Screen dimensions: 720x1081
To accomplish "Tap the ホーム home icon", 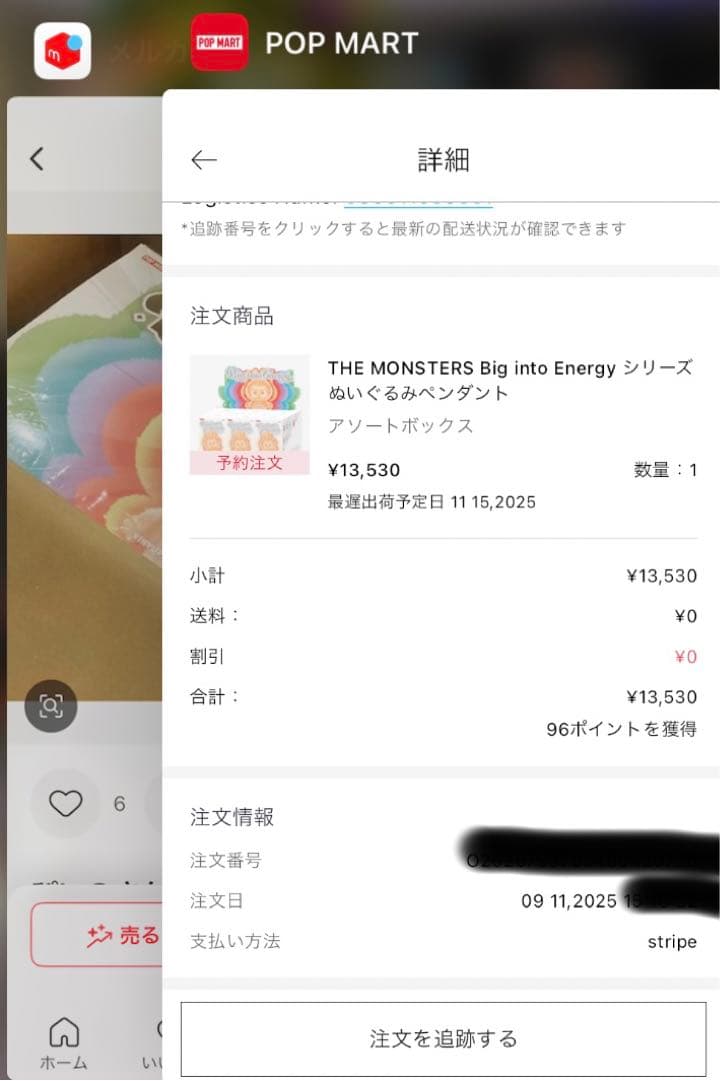I will coord(65,1038).
